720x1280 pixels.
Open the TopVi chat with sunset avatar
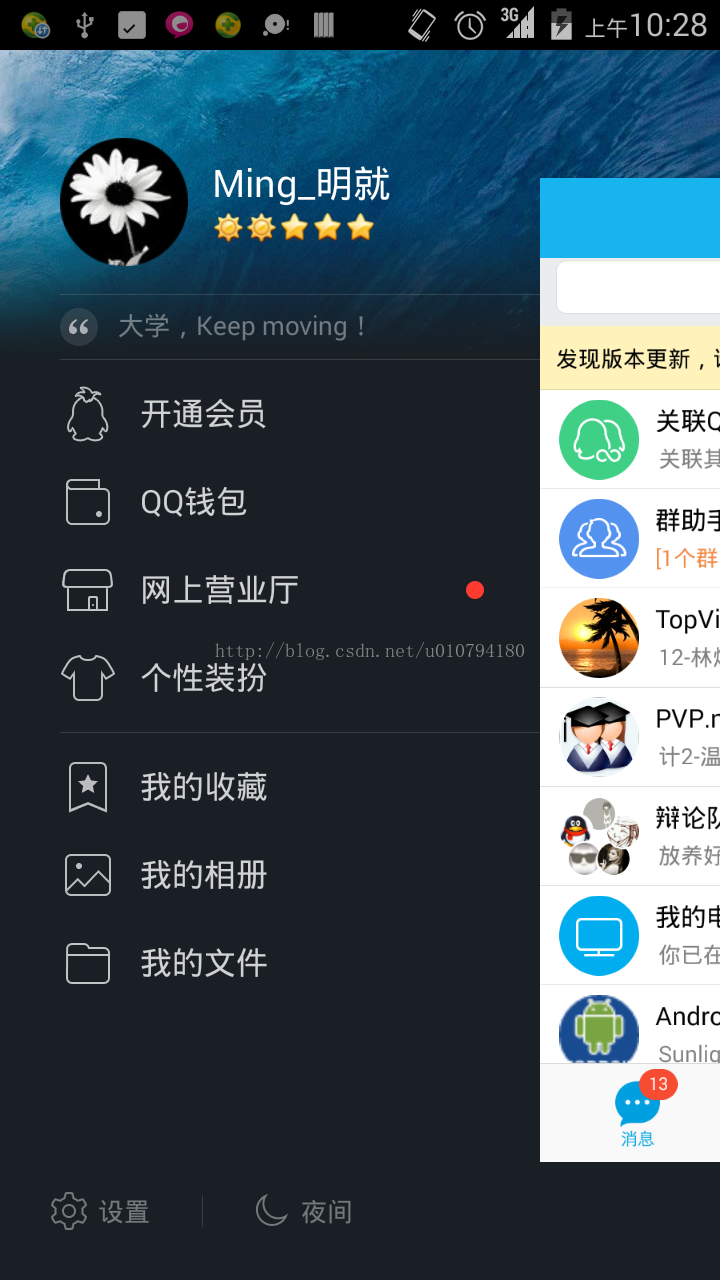pos(630,638)
